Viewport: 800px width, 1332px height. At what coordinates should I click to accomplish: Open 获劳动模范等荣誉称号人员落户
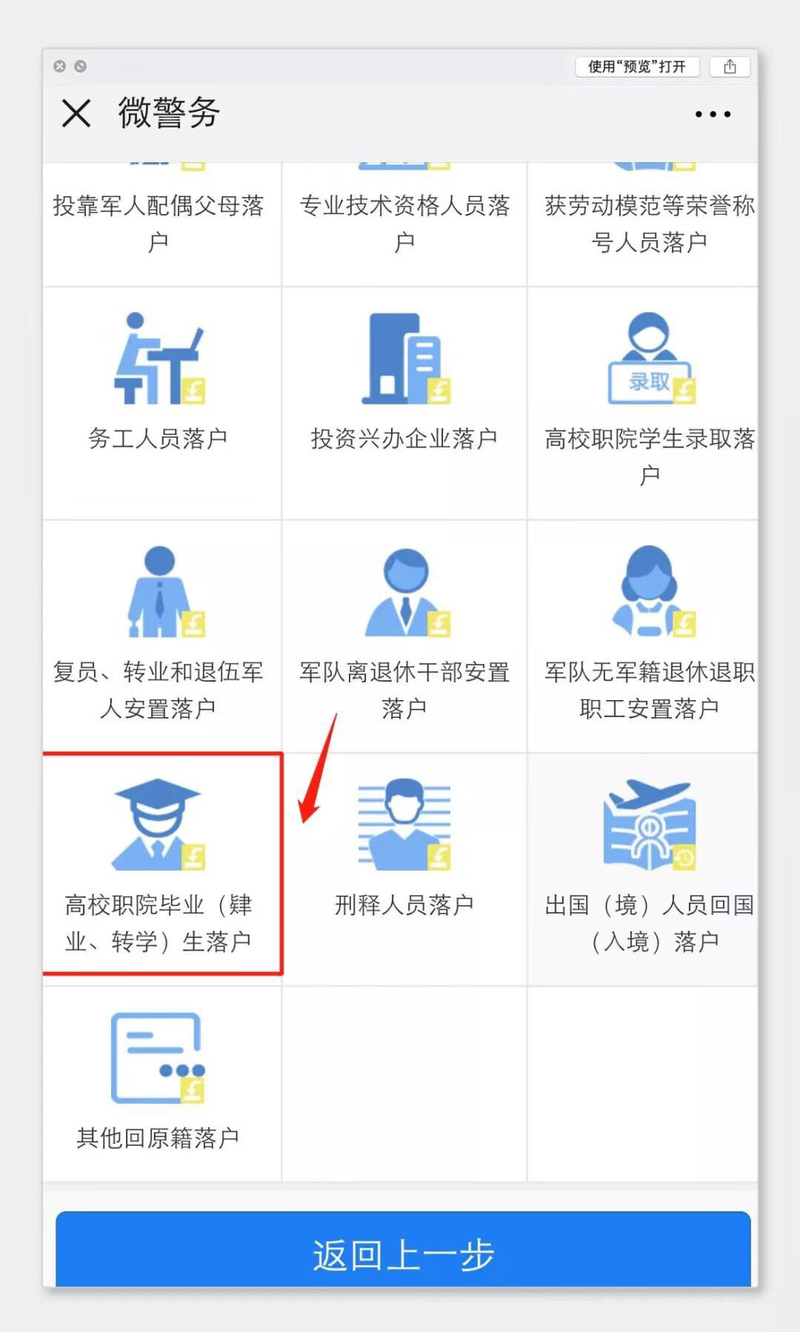(x=649, y=222)
